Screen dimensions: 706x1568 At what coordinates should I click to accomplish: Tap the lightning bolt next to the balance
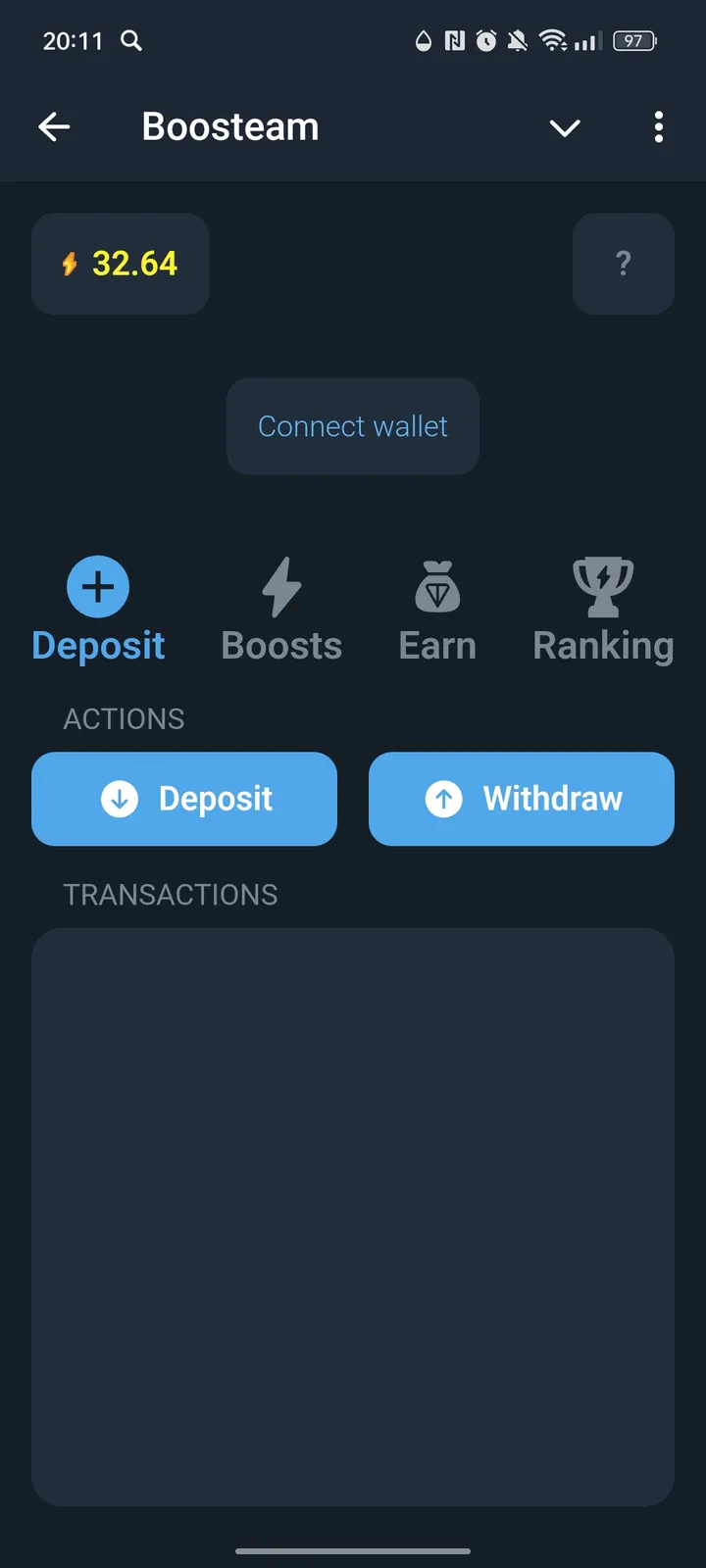click(69, 264)
